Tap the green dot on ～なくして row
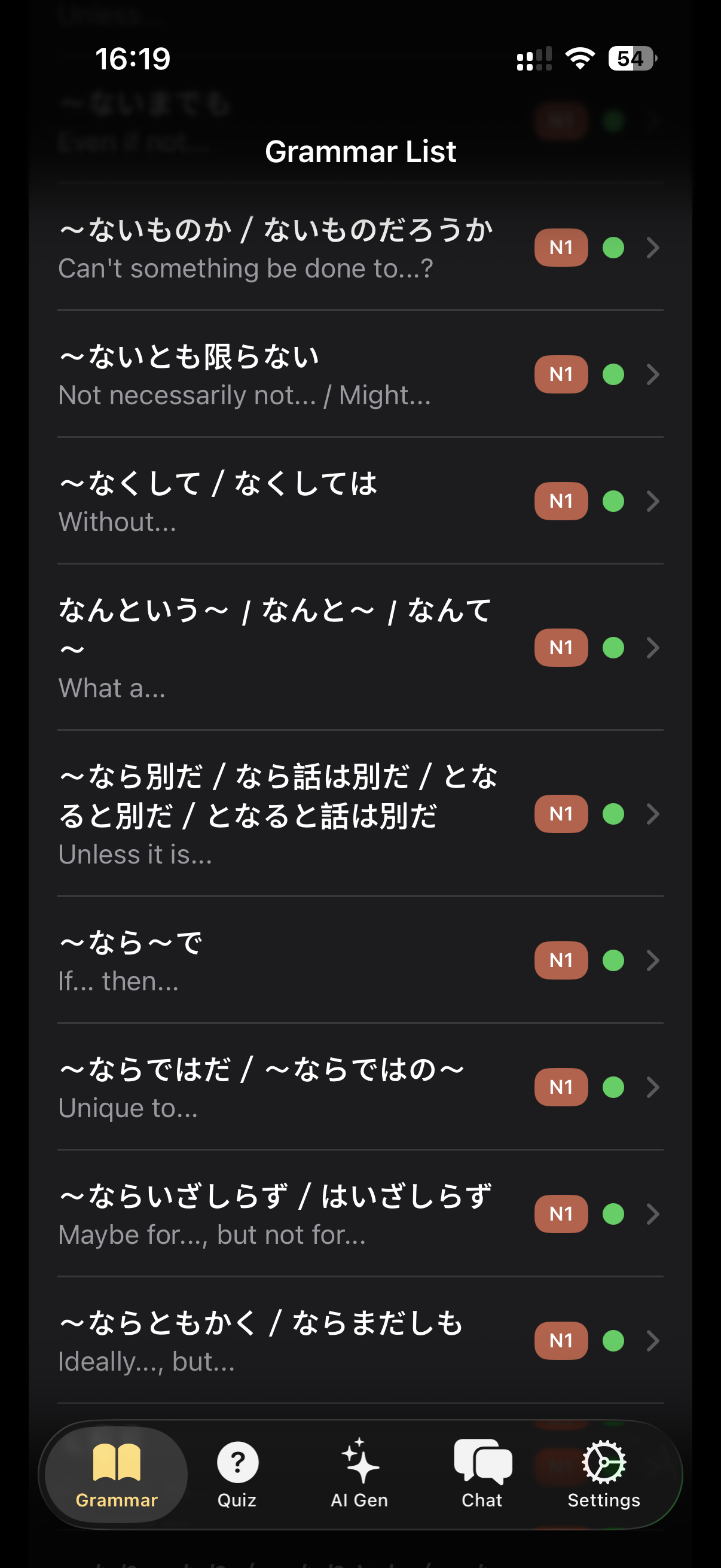Viewport: 721px width, 1568px height. coord(613,501)
